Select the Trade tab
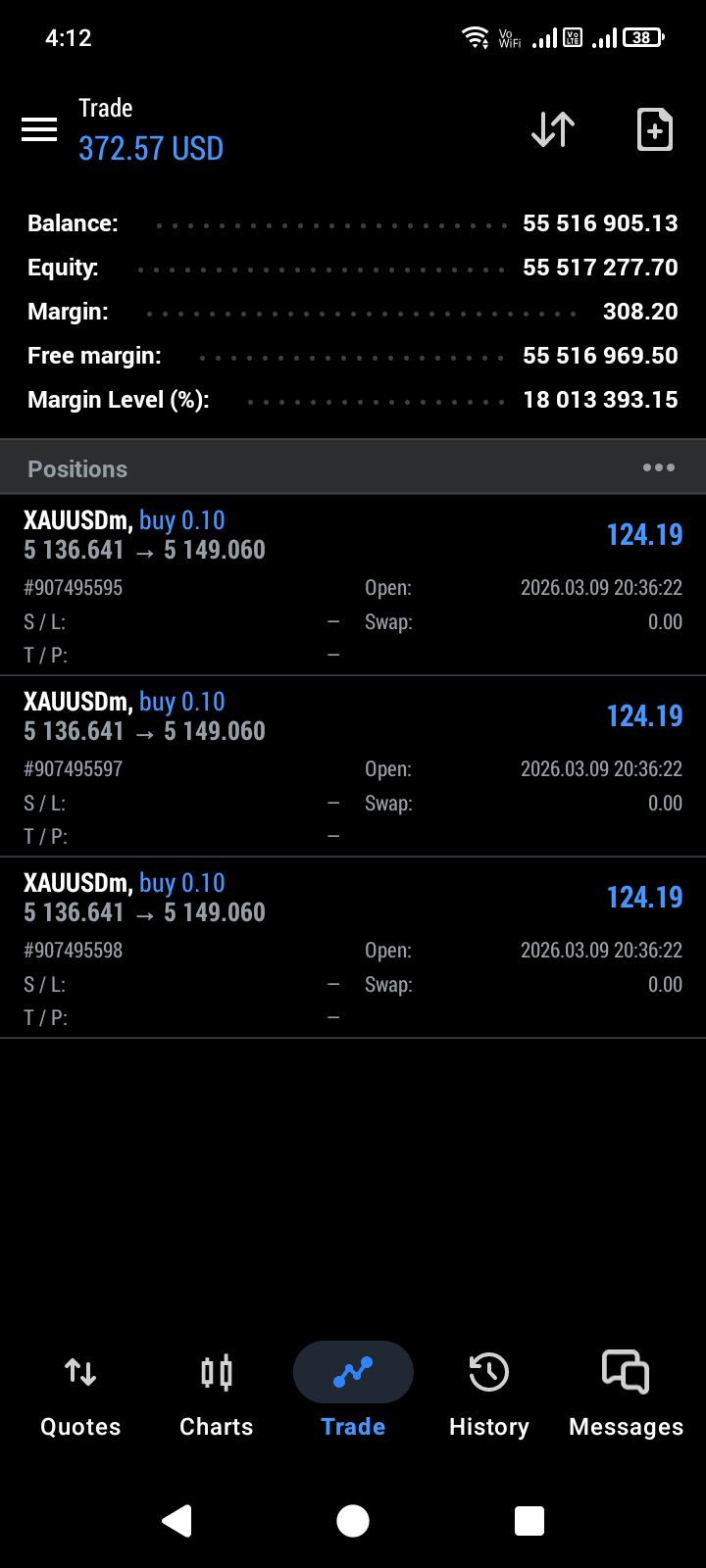The width and height of the screenshot is (706, 1568). click(x=353, y=1392)
